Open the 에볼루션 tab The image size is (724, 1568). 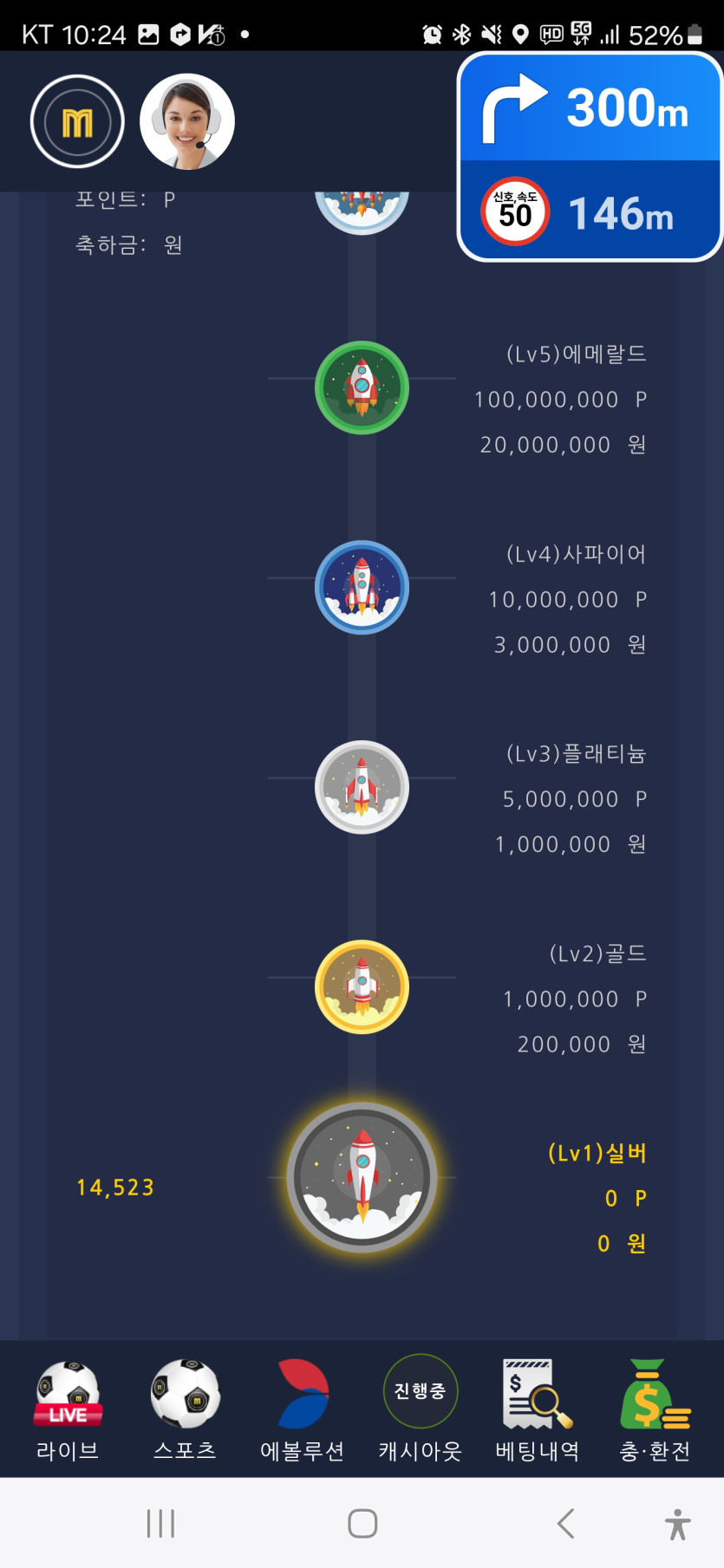[x=303, y=1410]
